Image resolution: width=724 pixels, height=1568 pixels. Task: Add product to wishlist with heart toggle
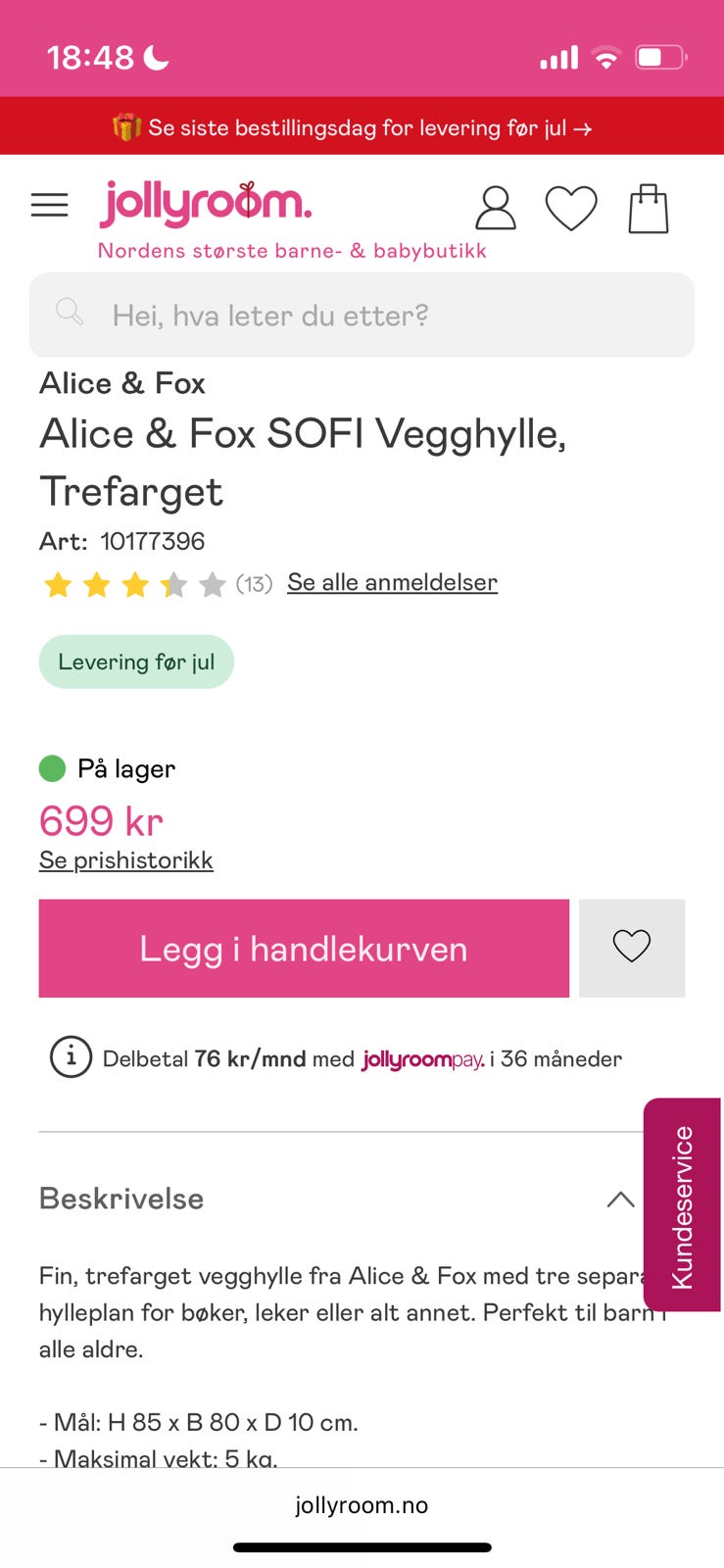point(632,947)
